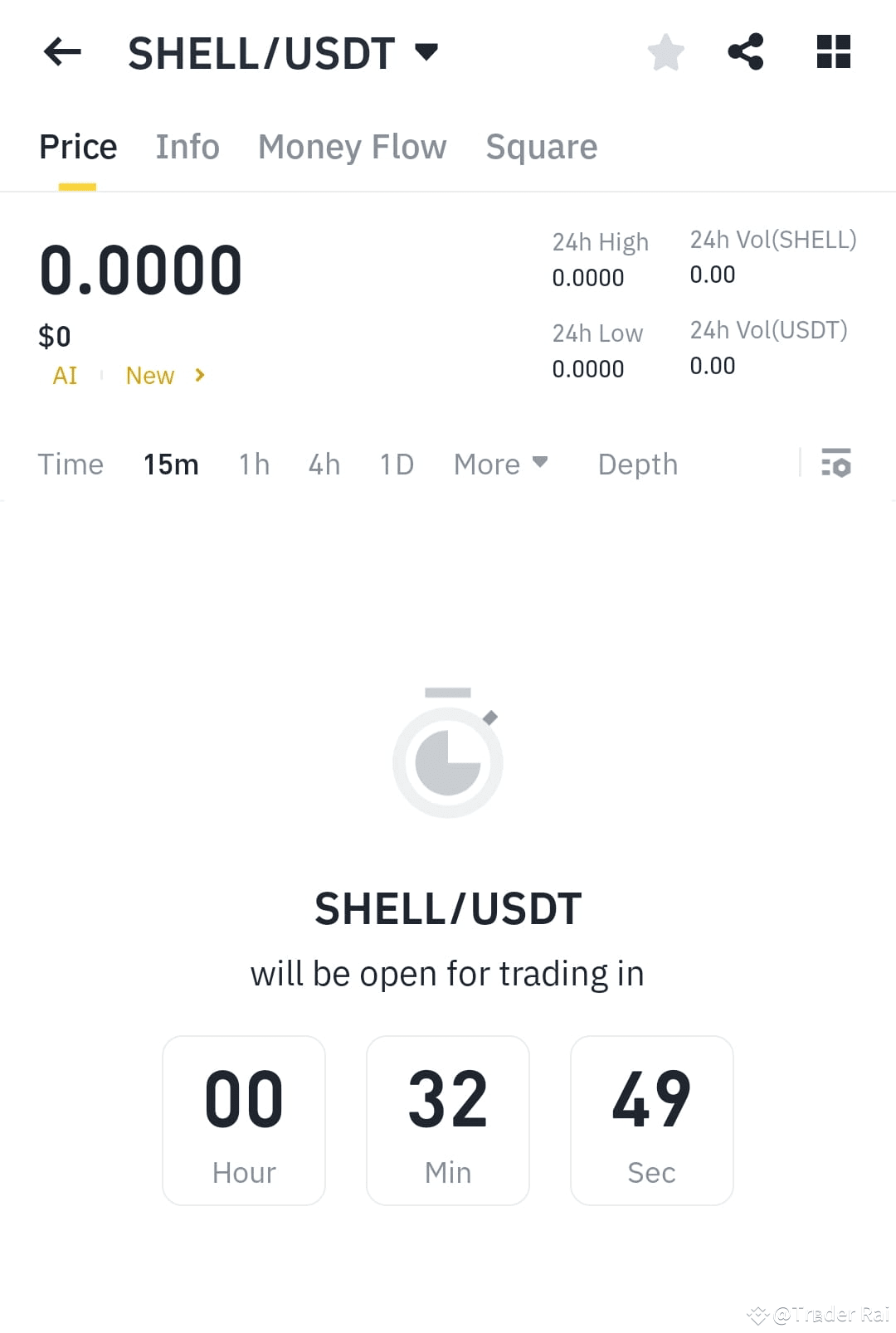The image size is (896, 1333).
Task: Tap the share icon
Action: (x=746, y=51)
